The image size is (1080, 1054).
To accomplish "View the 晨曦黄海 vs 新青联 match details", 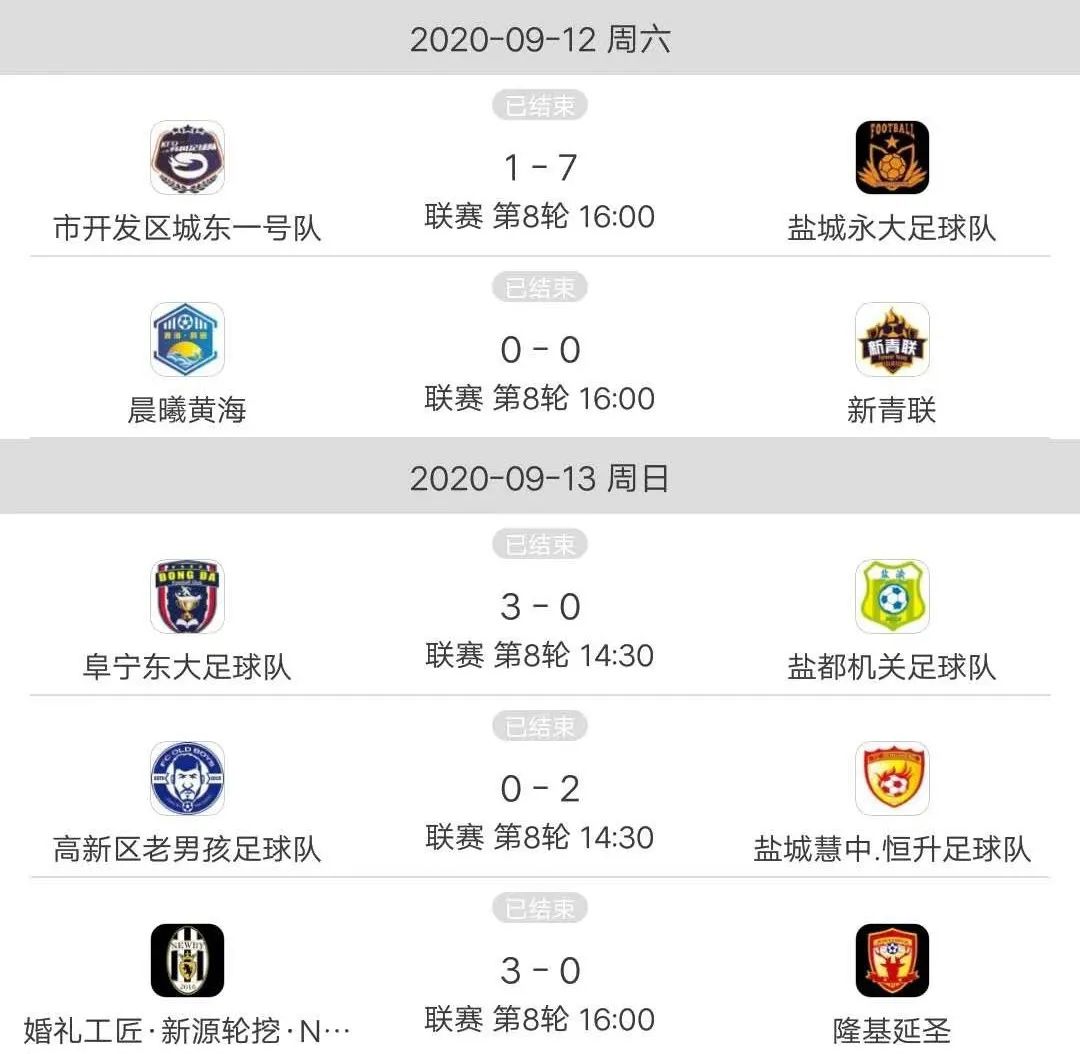I will pyautogui.click(x=540, y=350).
